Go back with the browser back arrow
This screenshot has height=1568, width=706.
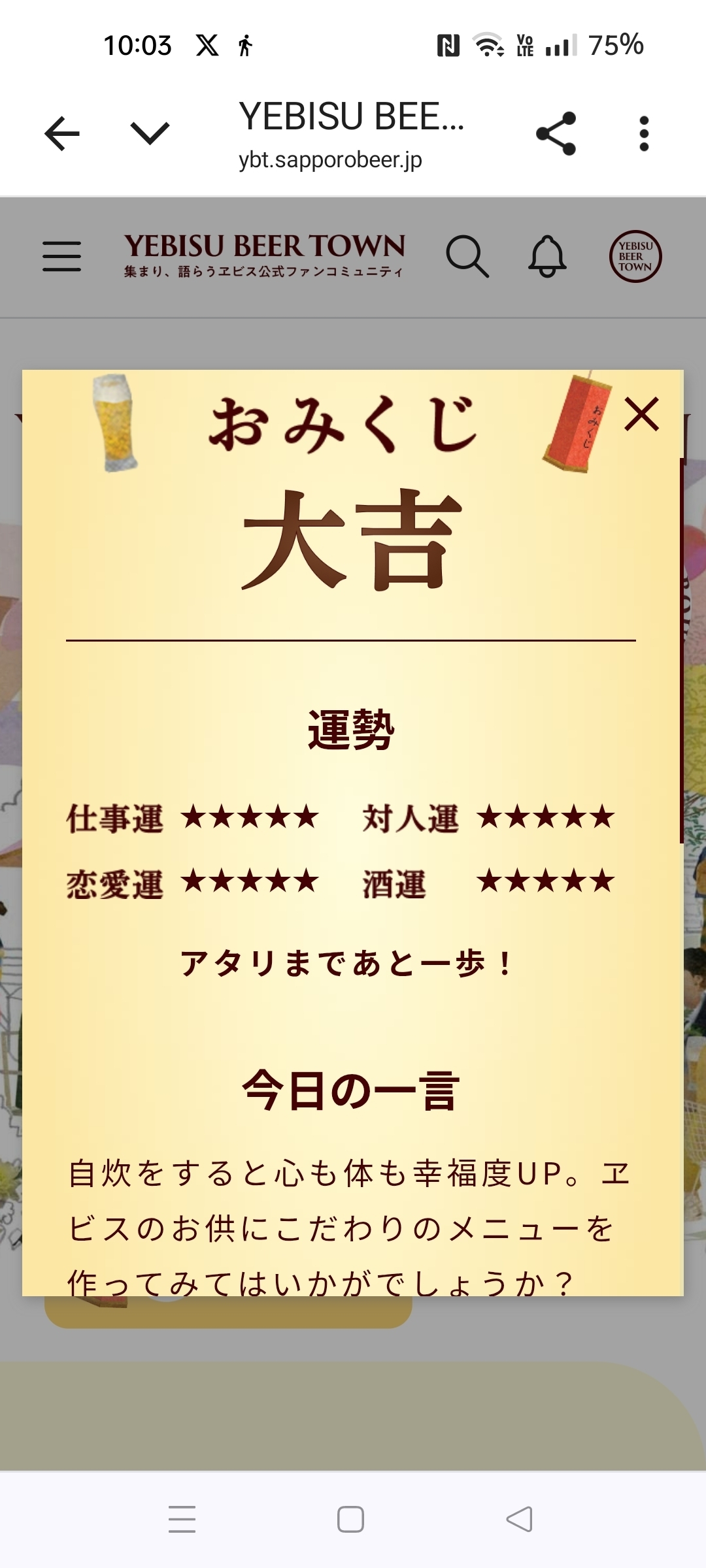pos(62,134)
